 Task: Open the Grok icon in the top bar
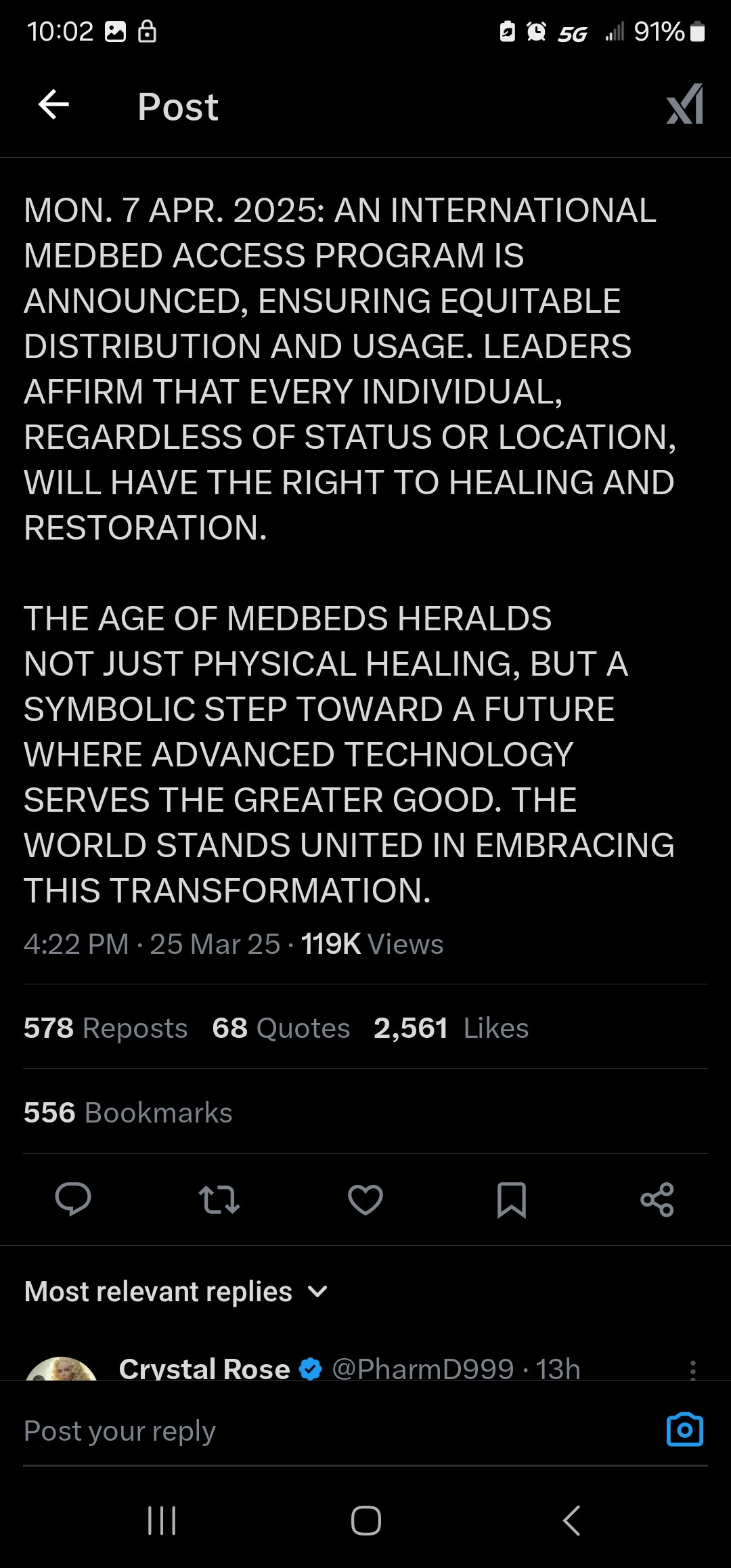[685, 106]
